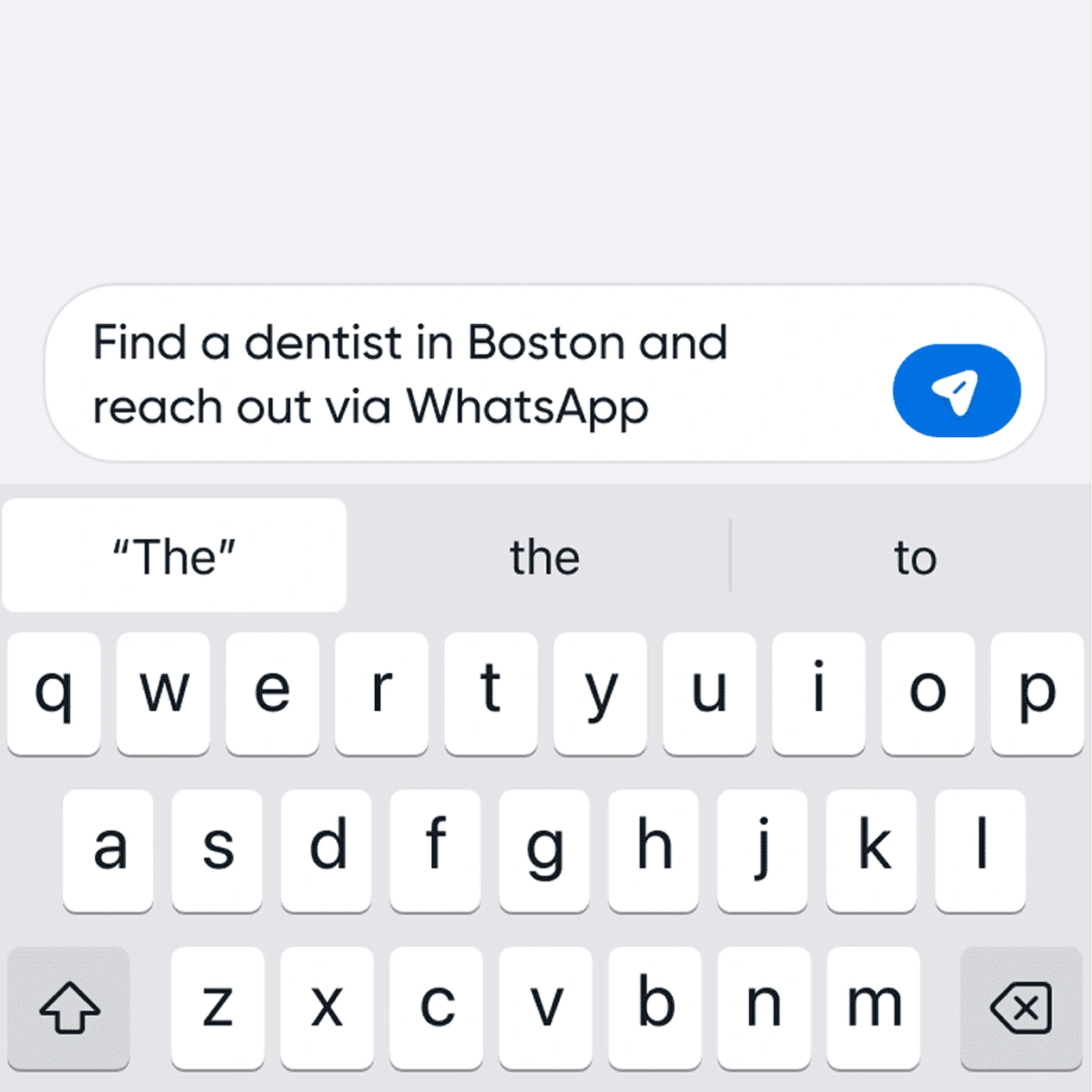The width and height of the screenshot is (1092, 1092).
Task: Pick the lowercase "the" suggestion
Action: (544, 557)
